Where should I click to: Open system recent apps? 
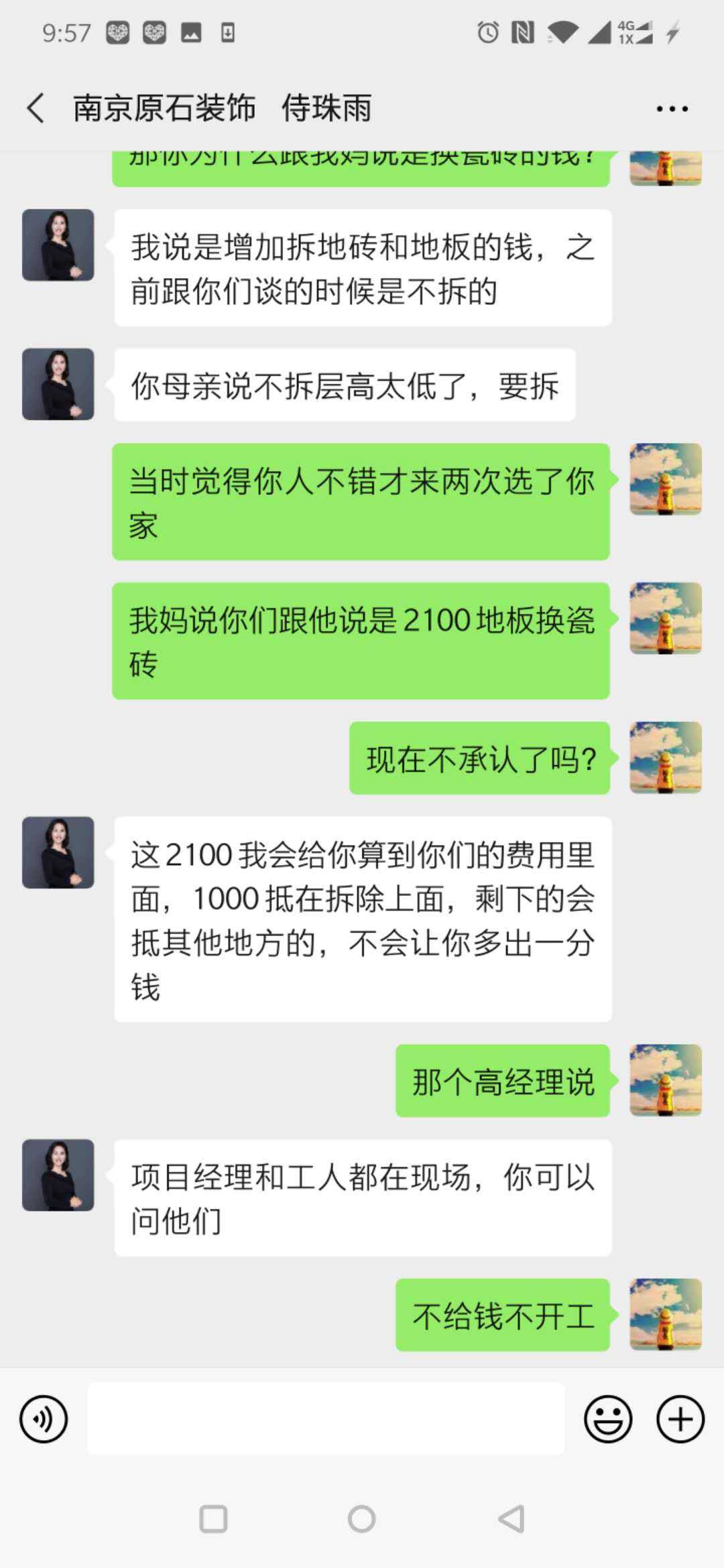coord(214,1519)
